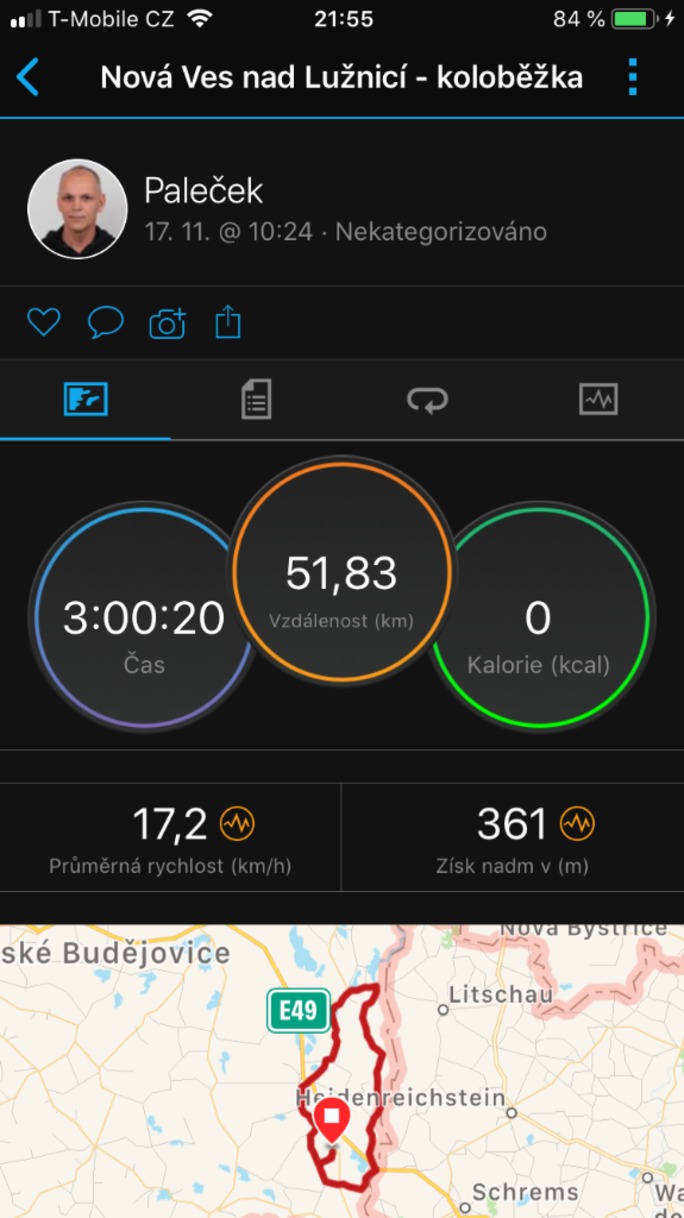The height and width of the screenshot is (1218, 684).
Task: Tap the chart icon beside average speed 17,2
Action: tap(237, 825)
